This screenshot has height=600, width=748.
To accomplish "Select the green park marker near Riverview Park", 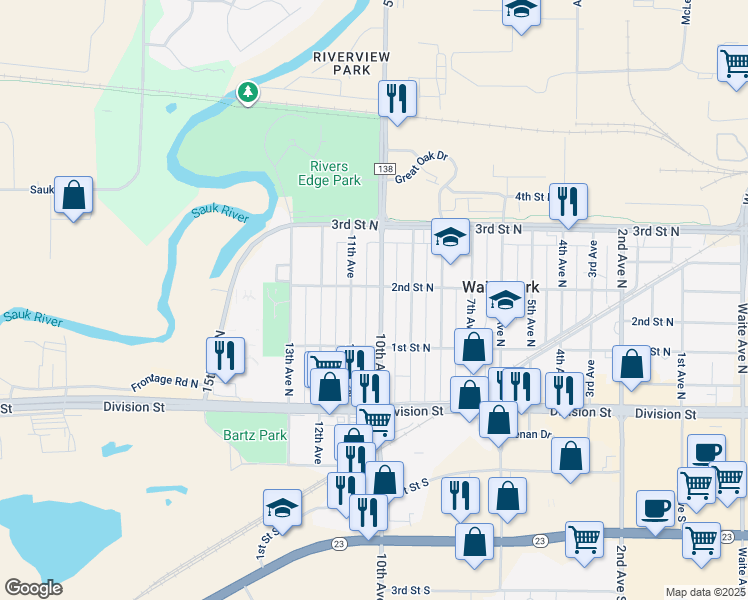I will [248, 93].
